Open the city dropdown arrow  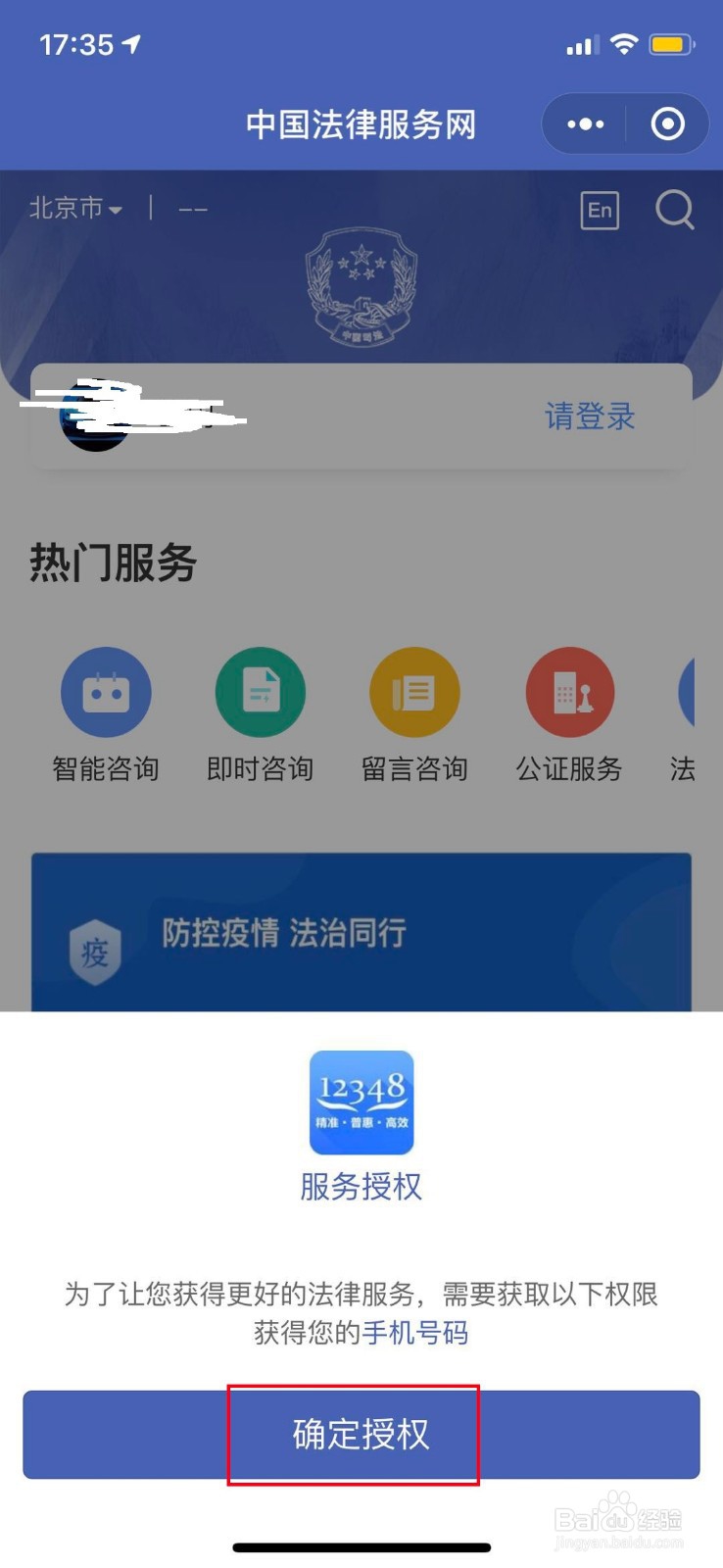click(115, 209)
